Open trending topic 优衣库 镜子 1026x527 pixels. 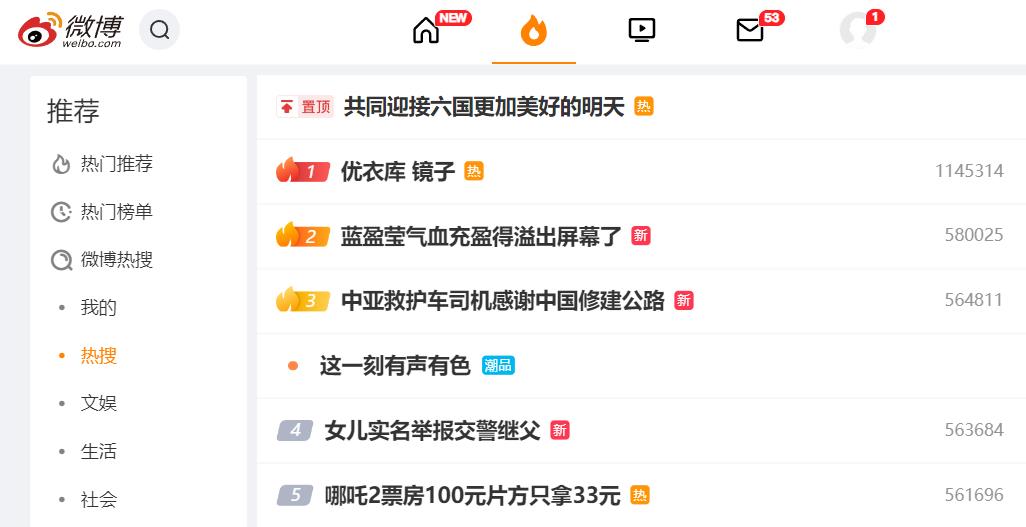pos(397,172)
